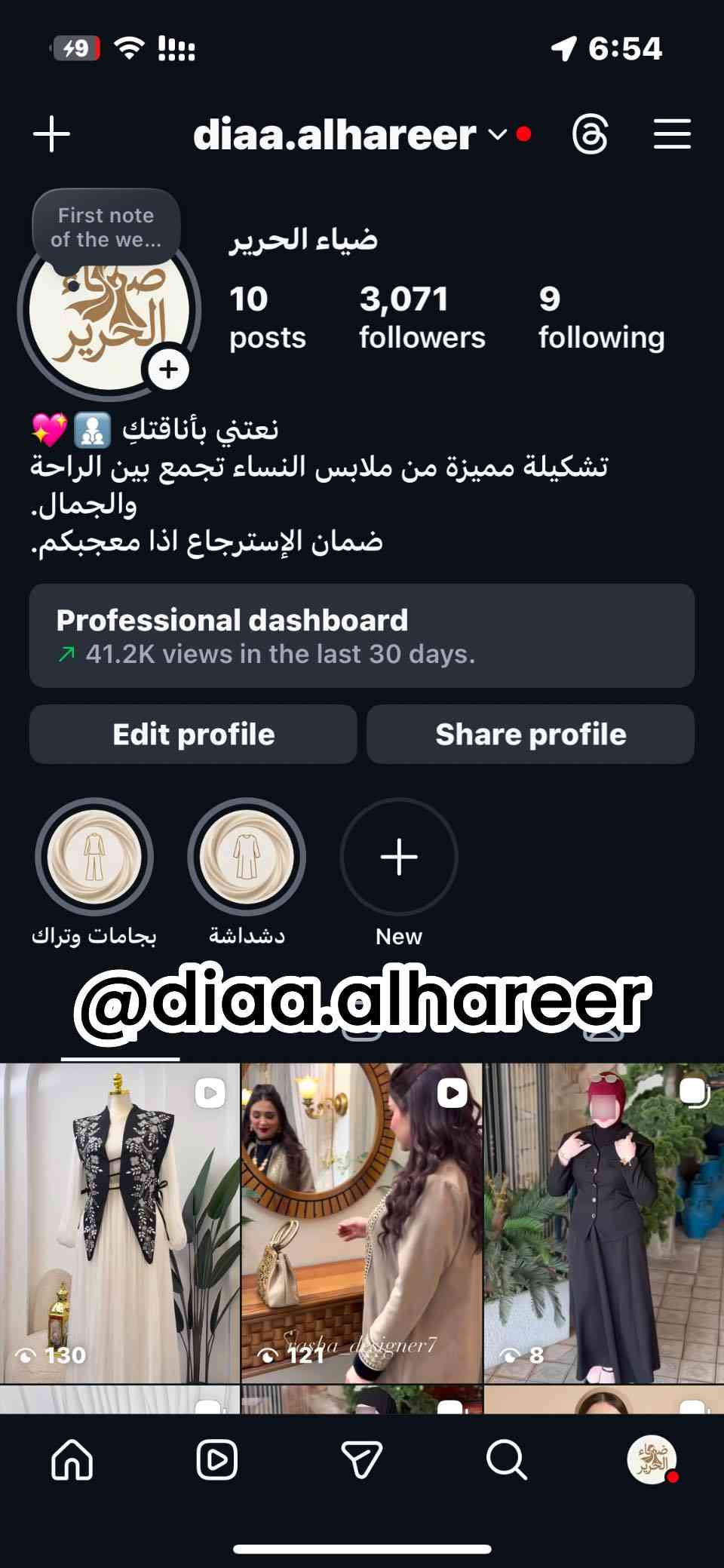
Task: Open the Professional dashboard
Action: point(362,636)
